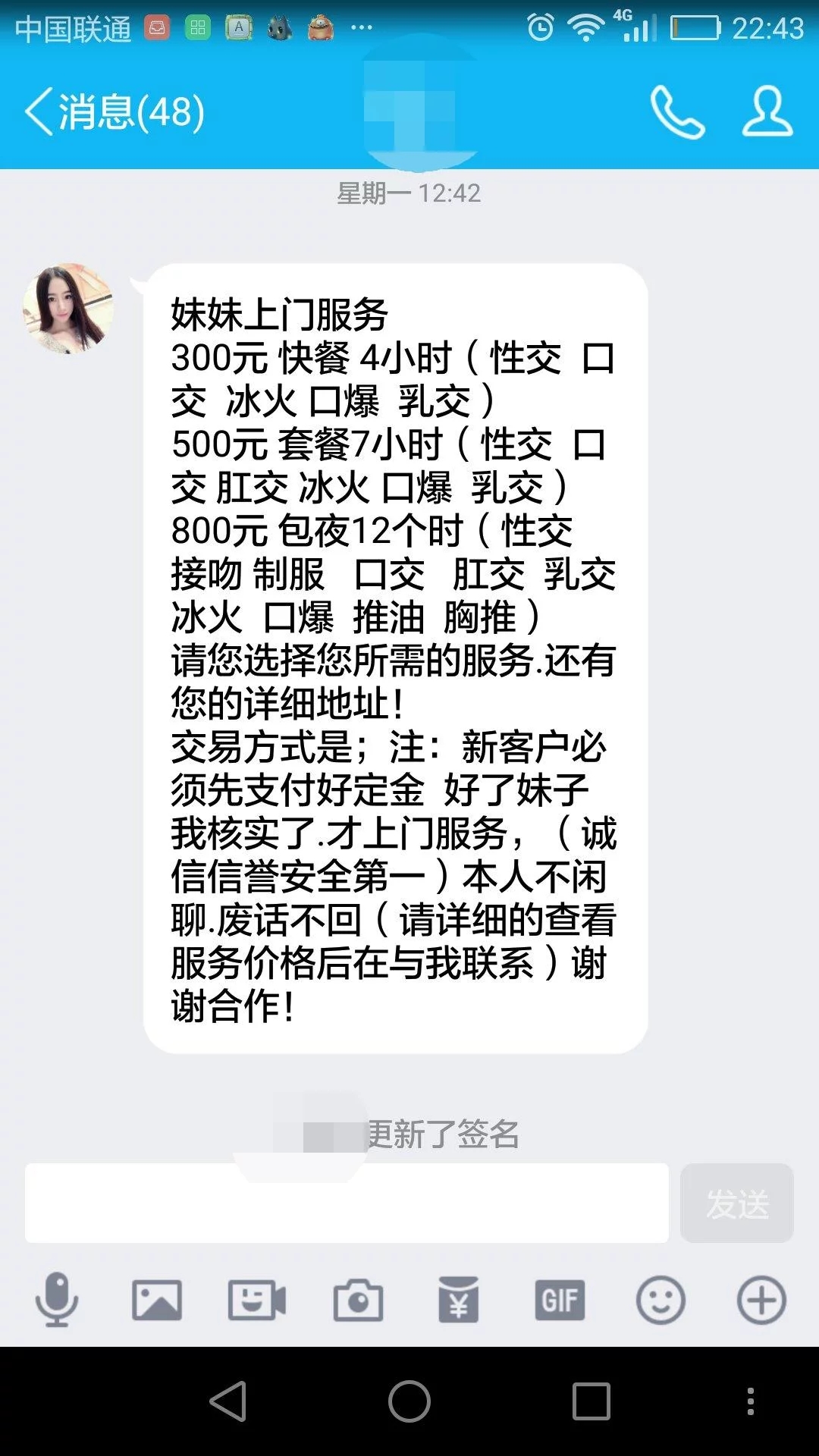
Task: Tap the Android home navigation circle
Action: point(409,1403)
